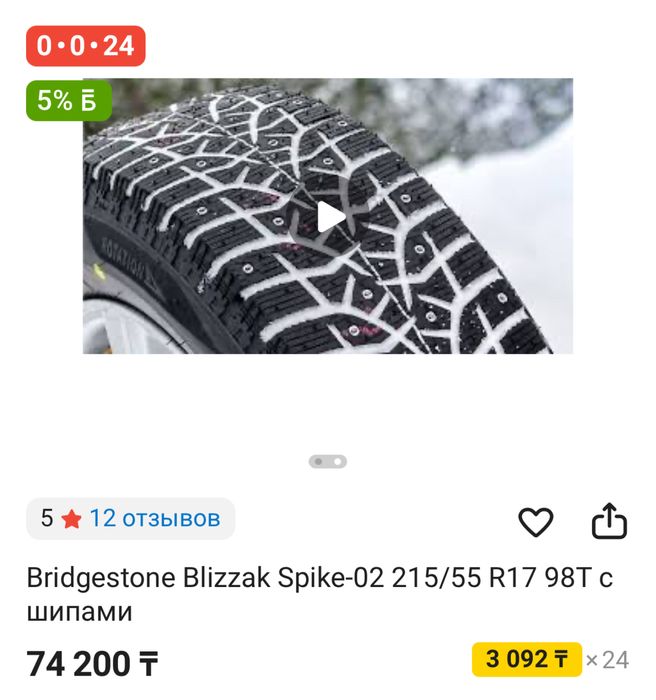Share this Bridgestone Blizzak listing
Screen dimensions: 656x700
609,521
